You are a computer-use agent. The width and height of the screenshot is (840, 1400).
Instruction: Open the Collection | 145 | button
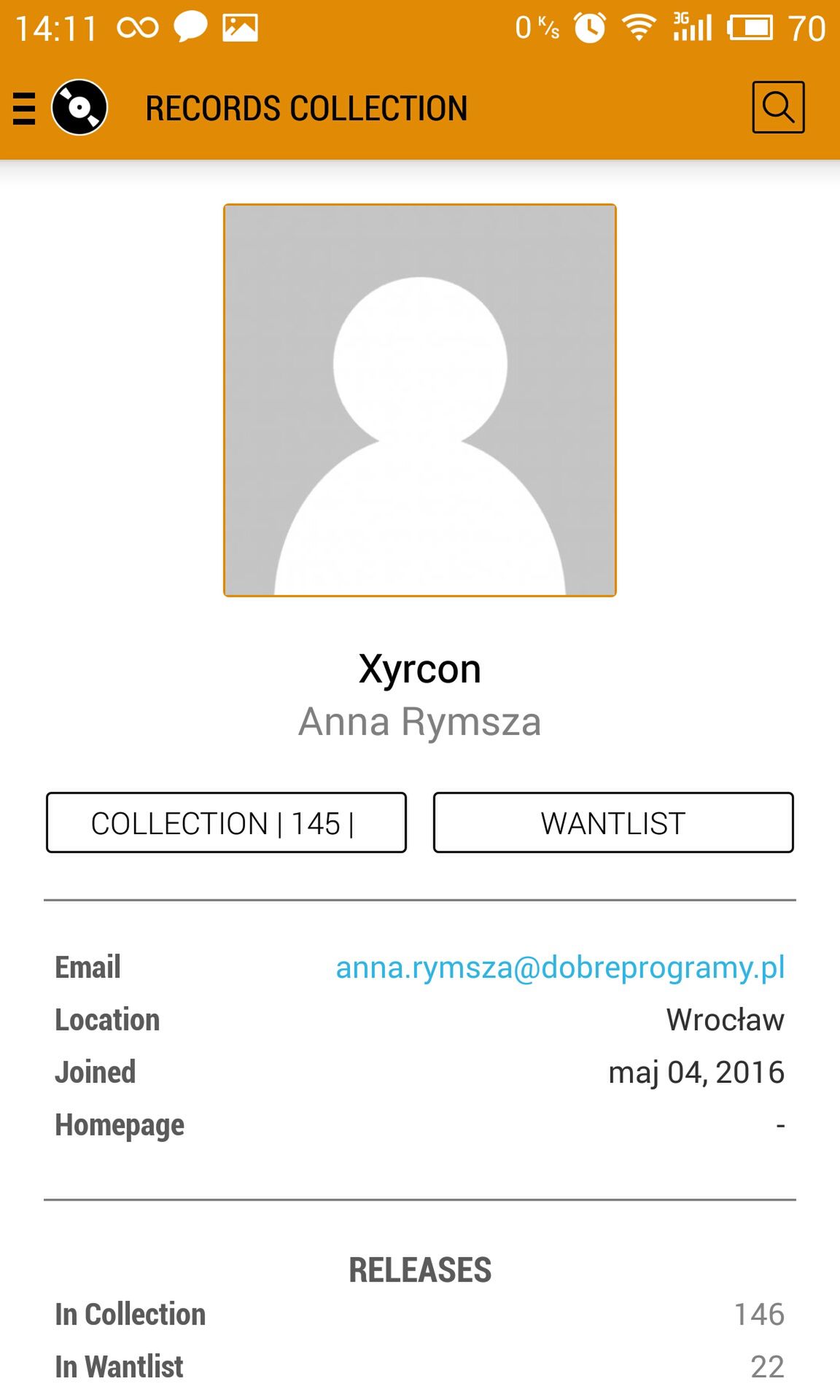226,822
